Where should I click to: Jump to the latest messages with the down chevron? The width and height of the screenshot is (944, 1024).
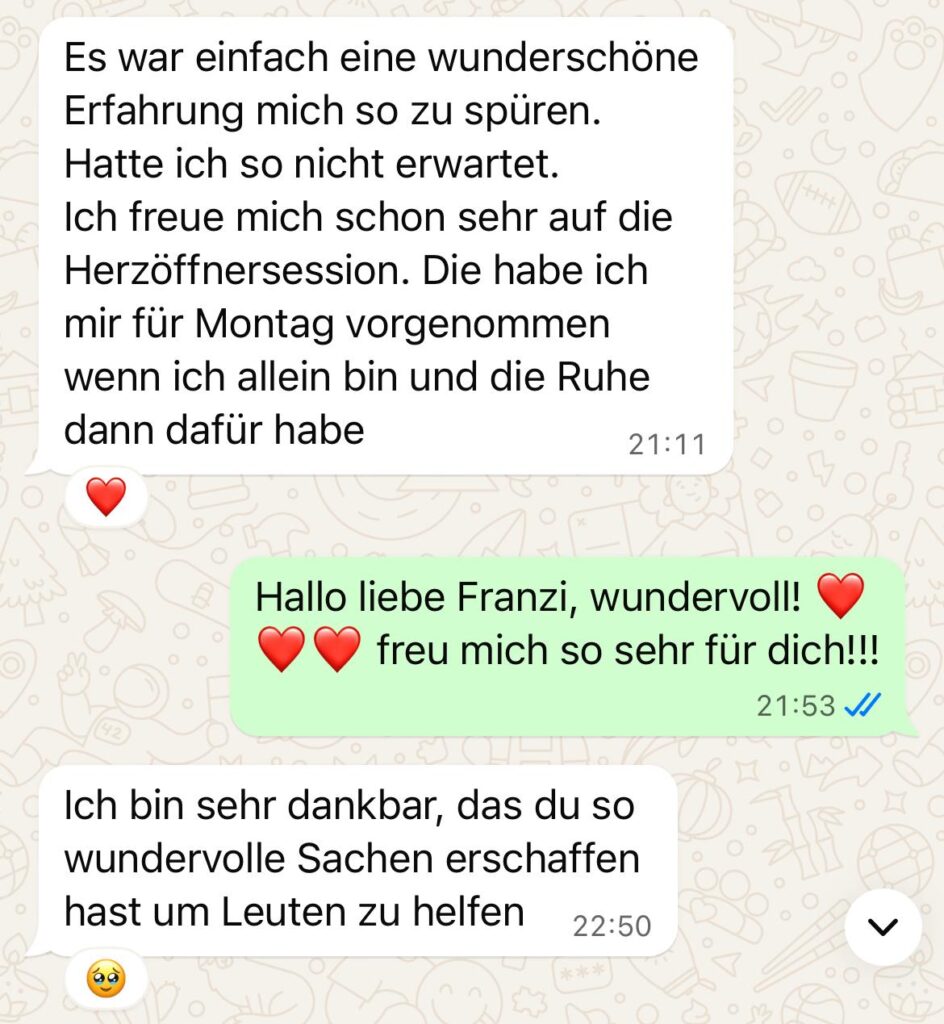pyautogui.click(x=882, y=927)
